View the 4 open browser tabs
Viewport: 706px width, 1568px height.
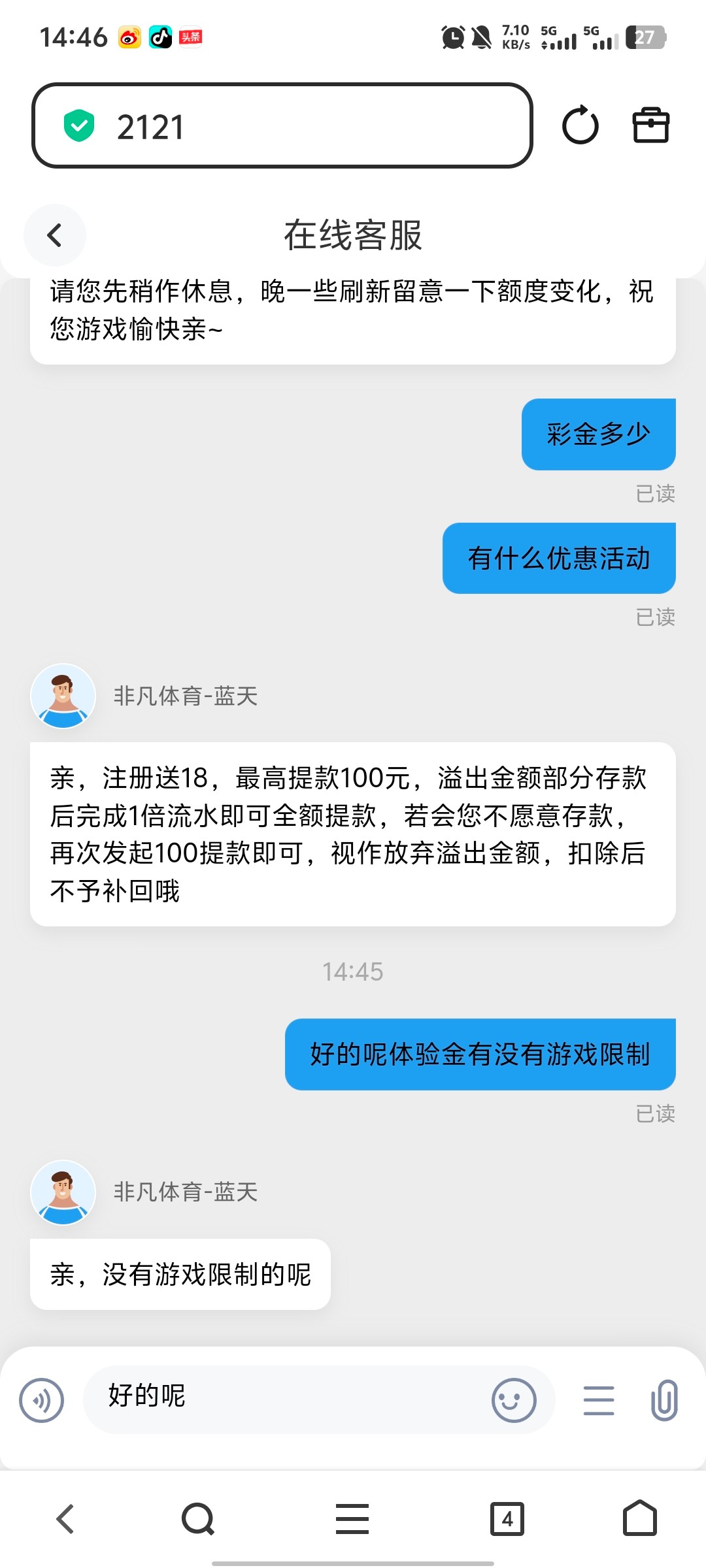(x=507, y=1519)
